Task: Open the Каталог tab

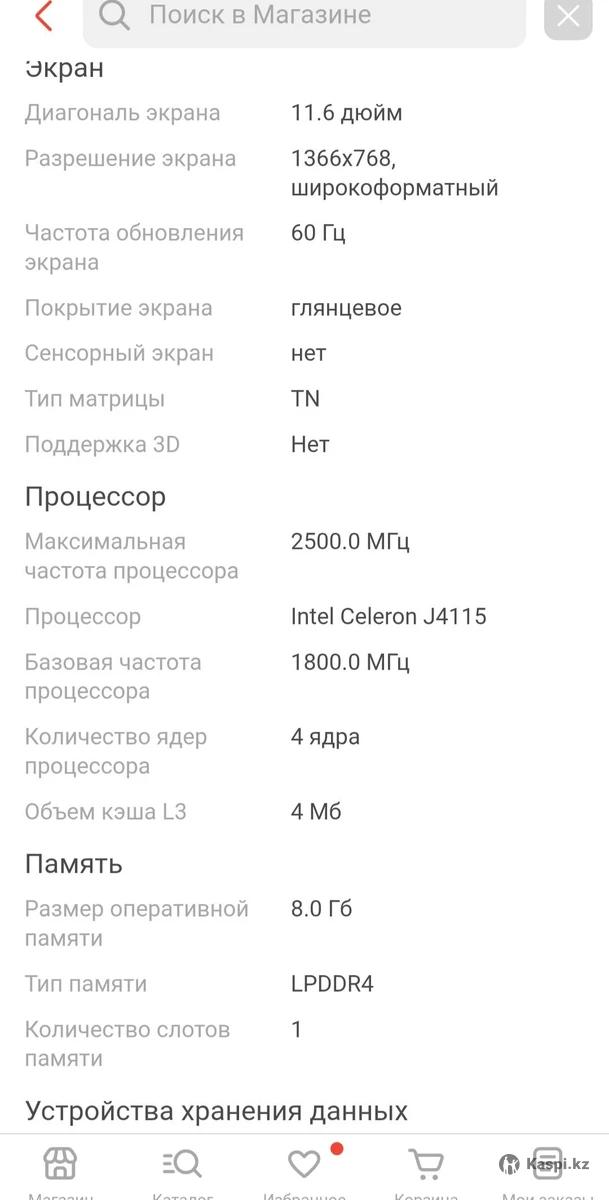Action: tap(182, 1173)
